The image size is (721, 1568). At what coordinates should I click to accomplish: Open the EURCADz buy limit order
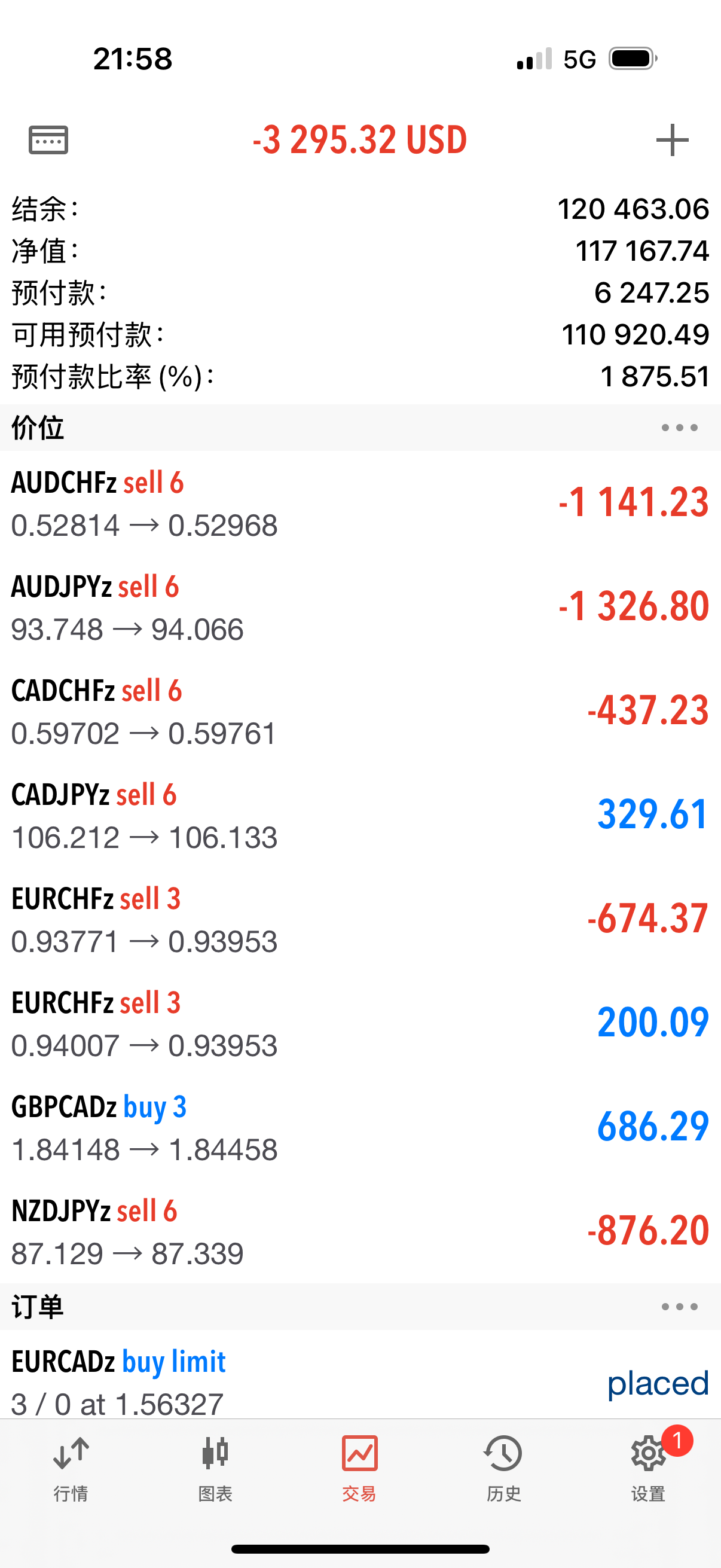tap(360, 1374)
